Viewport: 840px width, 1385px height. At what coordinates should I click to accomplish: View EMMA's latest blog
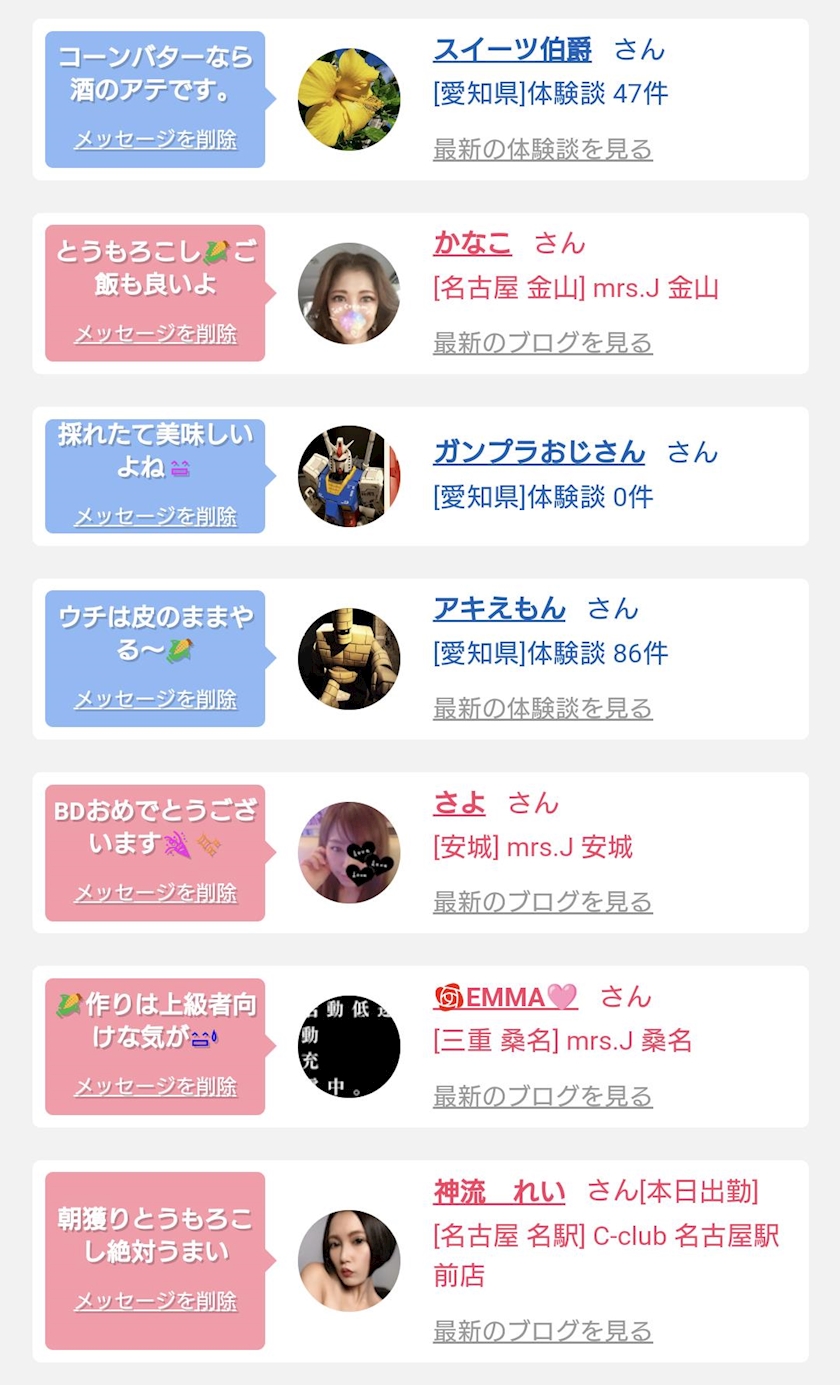[542, 1096]
